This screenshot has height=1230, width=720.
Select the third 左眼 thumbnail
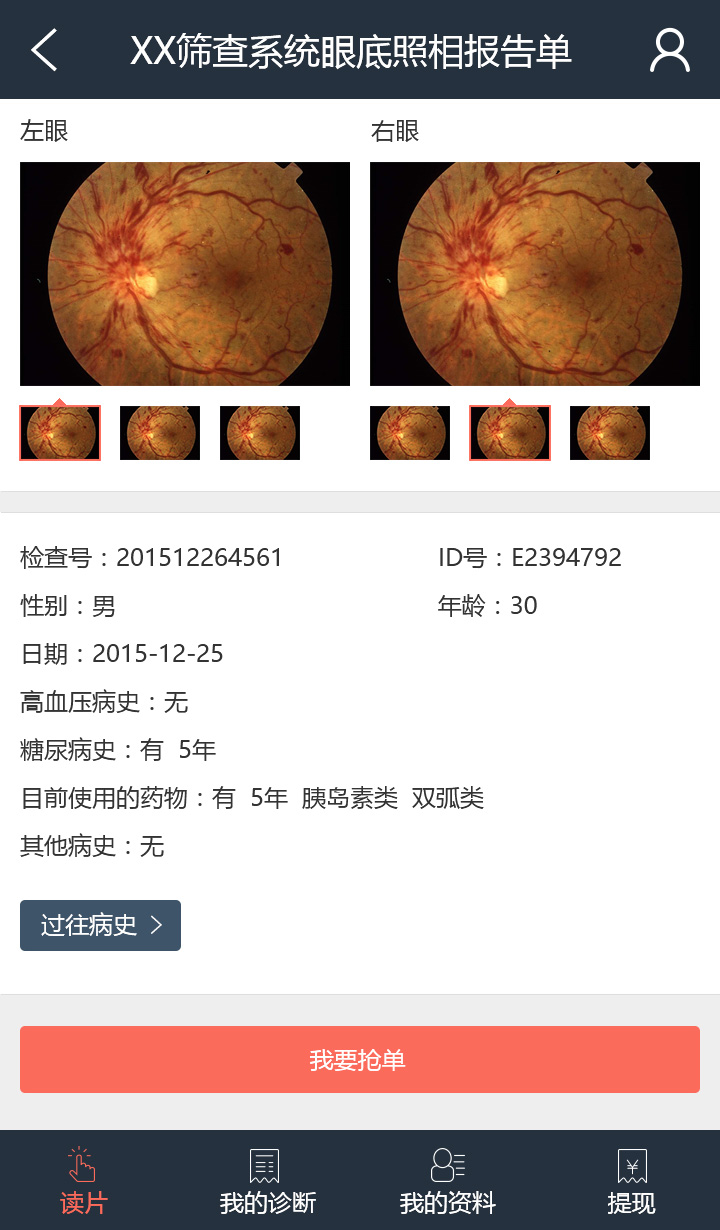point(260,433)
